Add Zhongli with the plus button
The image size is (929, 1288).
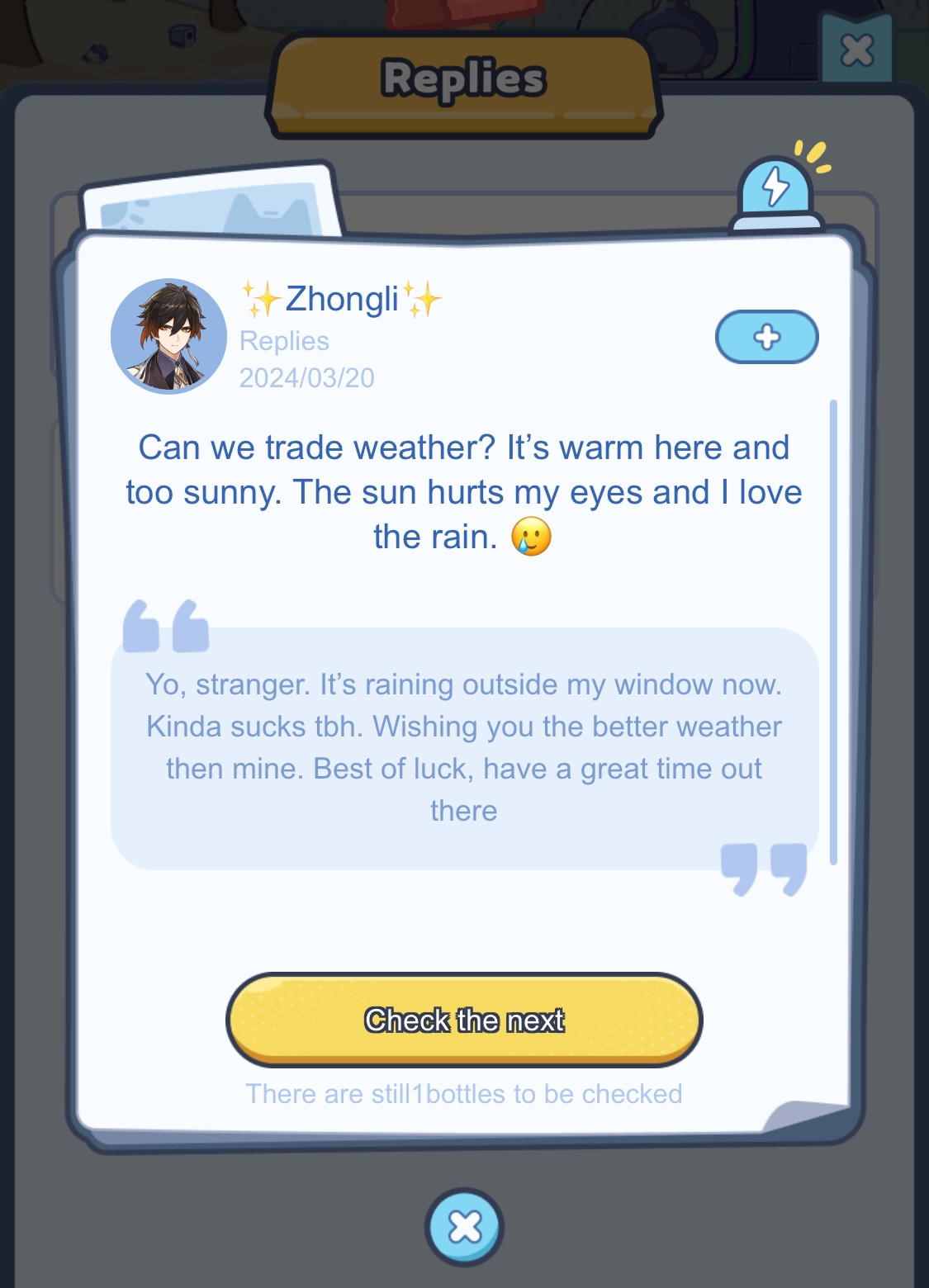(x=766, y=337)
